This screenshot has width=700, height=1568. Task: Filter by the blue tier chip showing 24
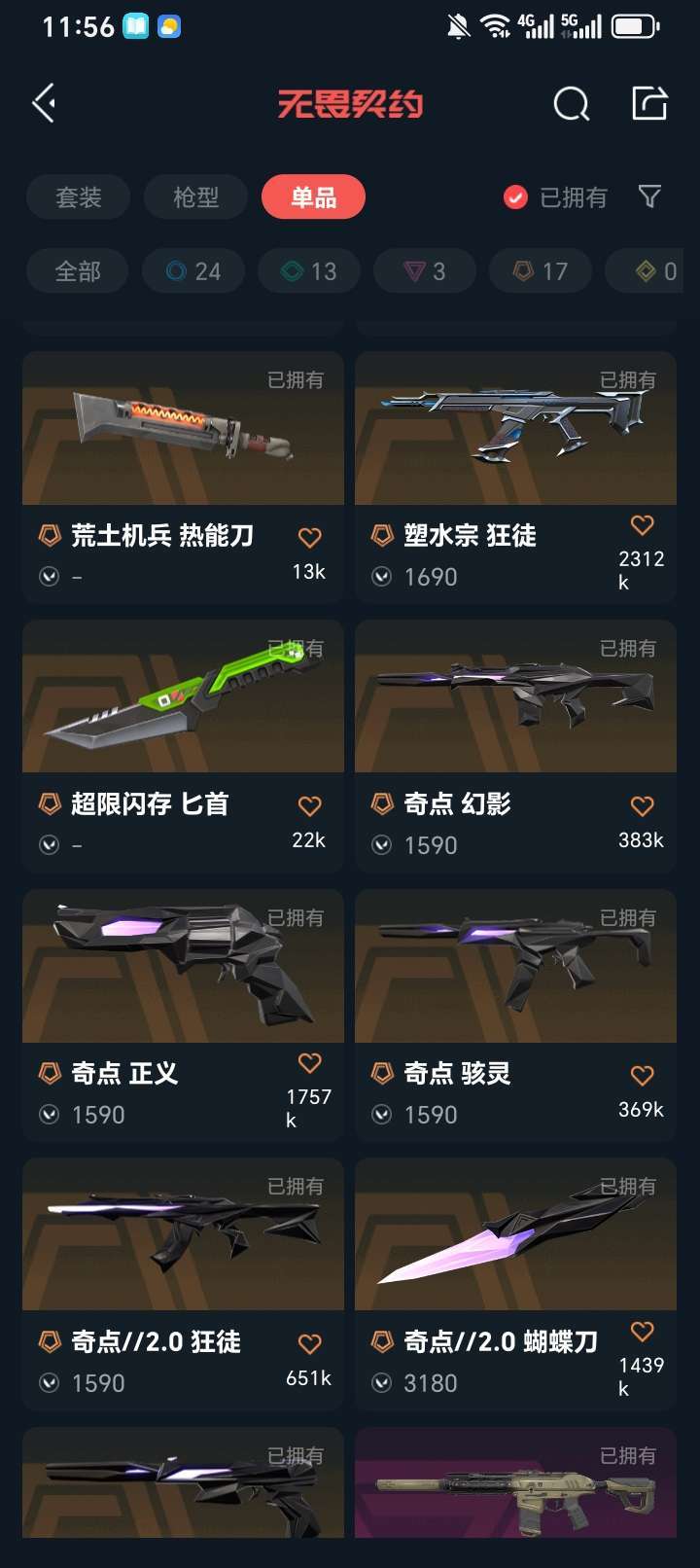click(x=193, y=271)
